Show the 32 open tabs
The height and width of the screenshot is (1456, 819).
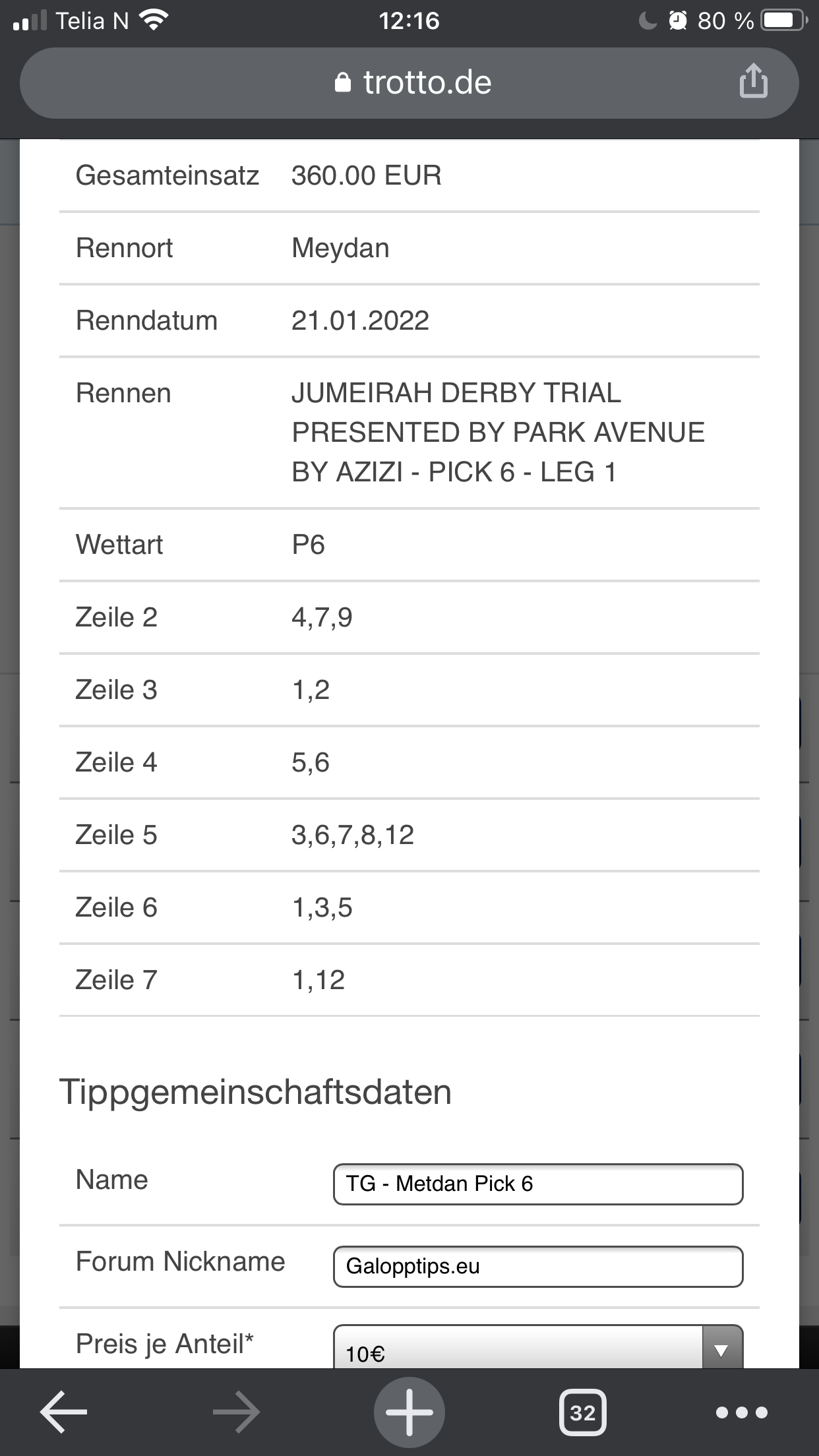coord(582,1412)
